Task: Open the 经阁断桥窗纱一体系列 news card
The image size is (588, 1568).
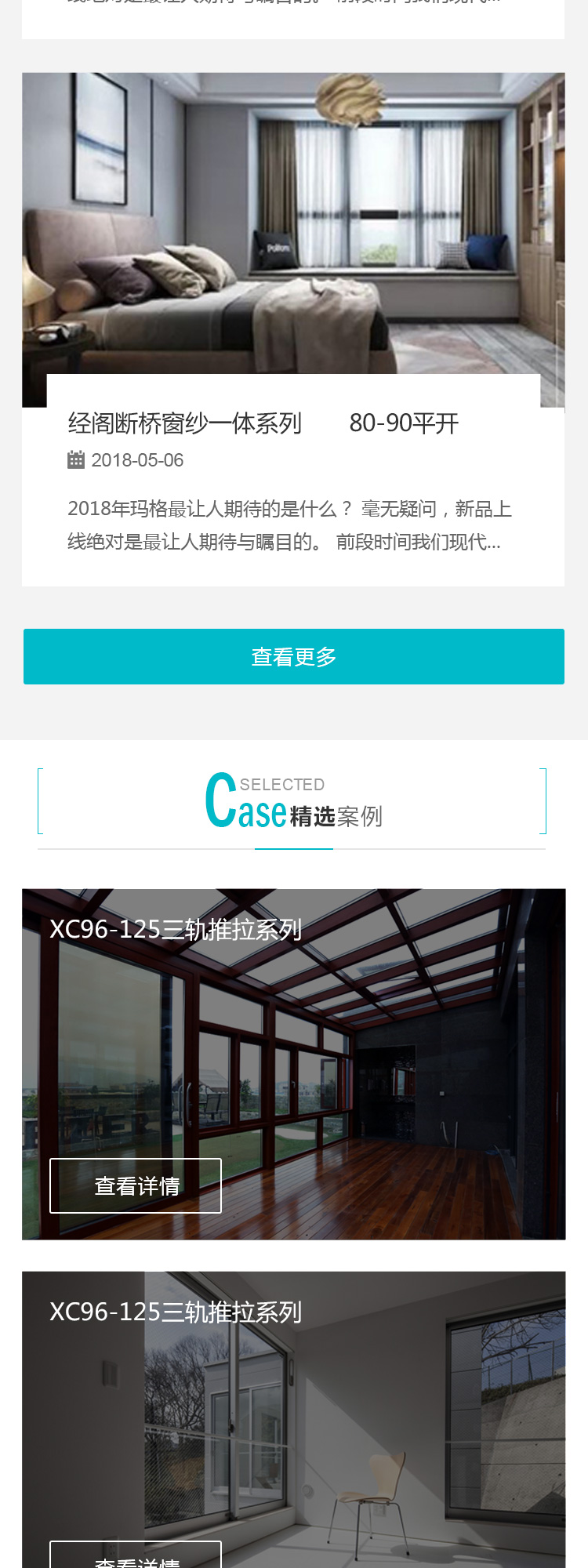Action: pos(263,423)
